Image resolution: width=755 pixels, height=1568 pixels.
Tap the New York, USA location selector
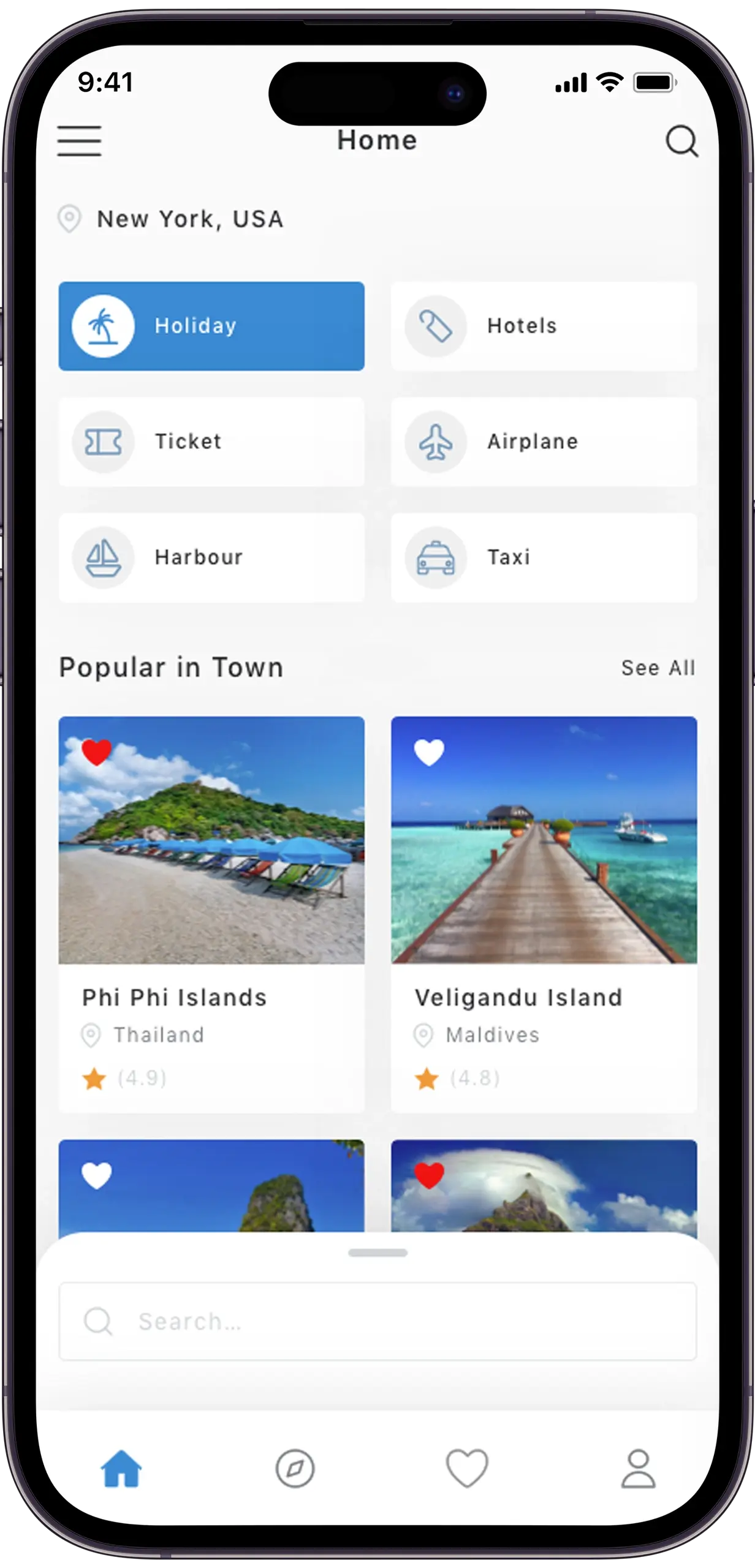[172, 219]
